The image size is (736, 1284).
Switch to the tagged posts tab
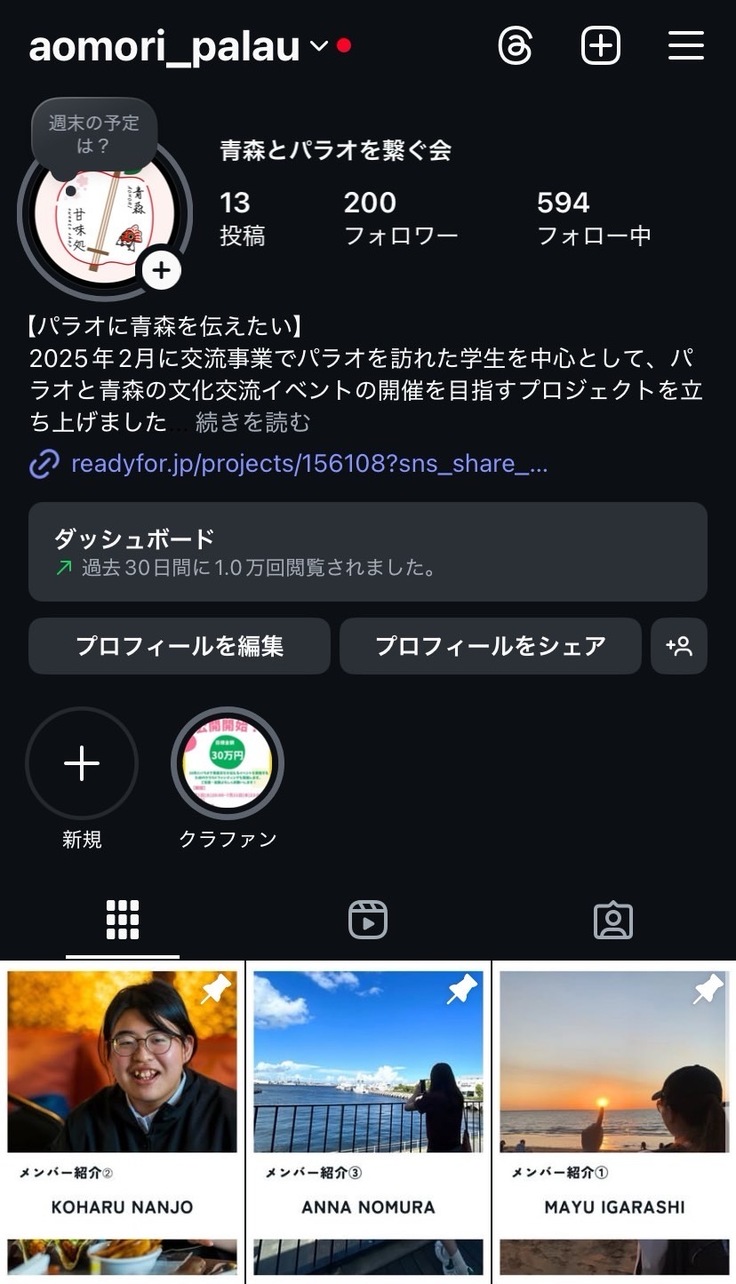point(613,920)
